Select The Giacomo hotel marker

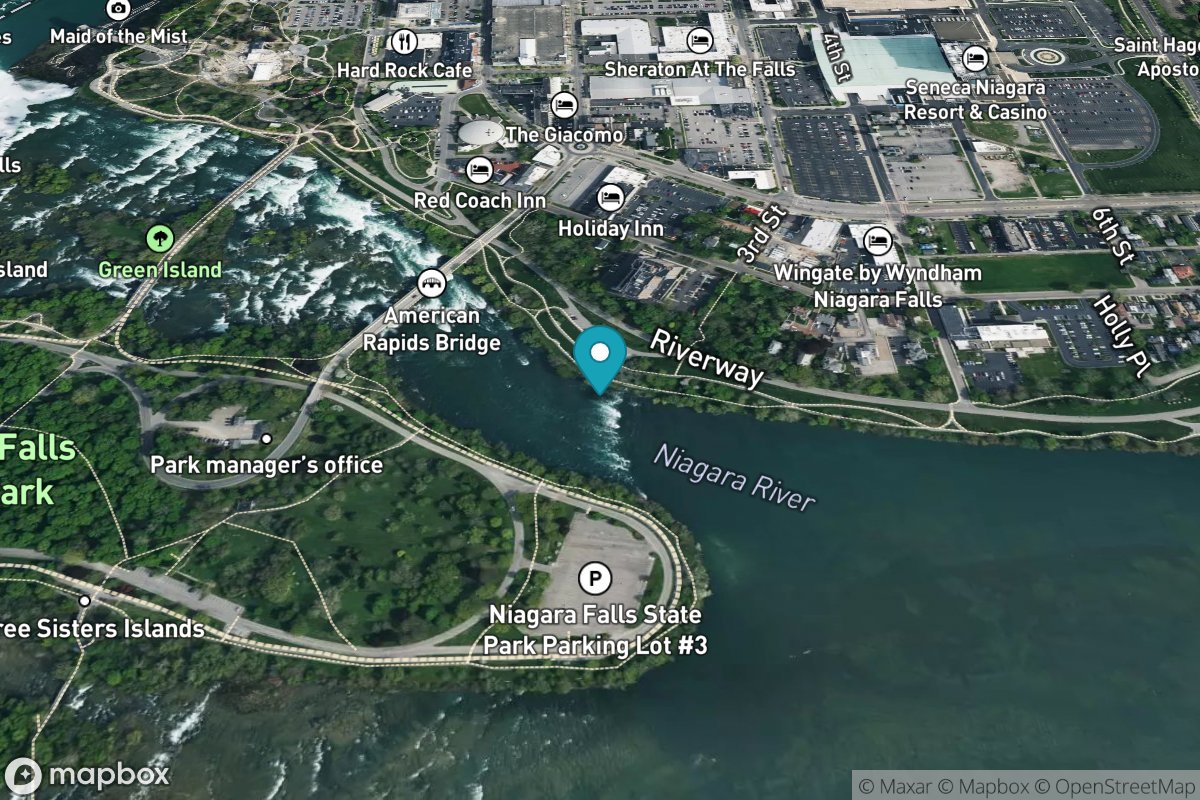click(x=565, y=105)
